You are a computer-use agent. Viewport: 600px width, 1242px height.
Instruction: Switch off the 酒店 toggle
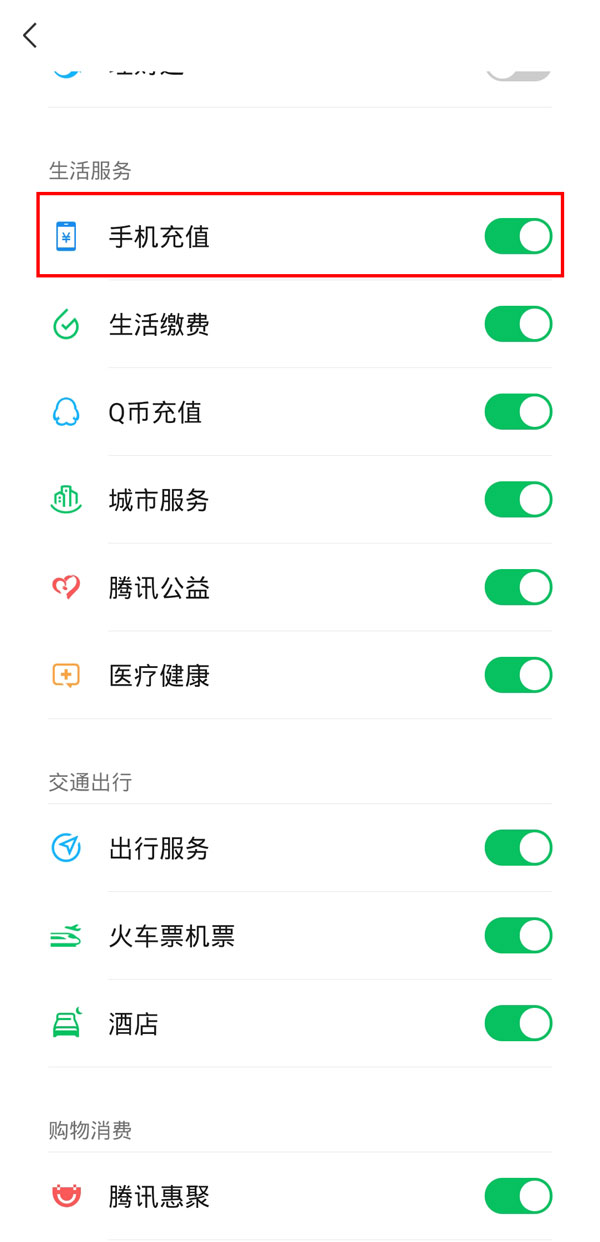coord(518,1024)
